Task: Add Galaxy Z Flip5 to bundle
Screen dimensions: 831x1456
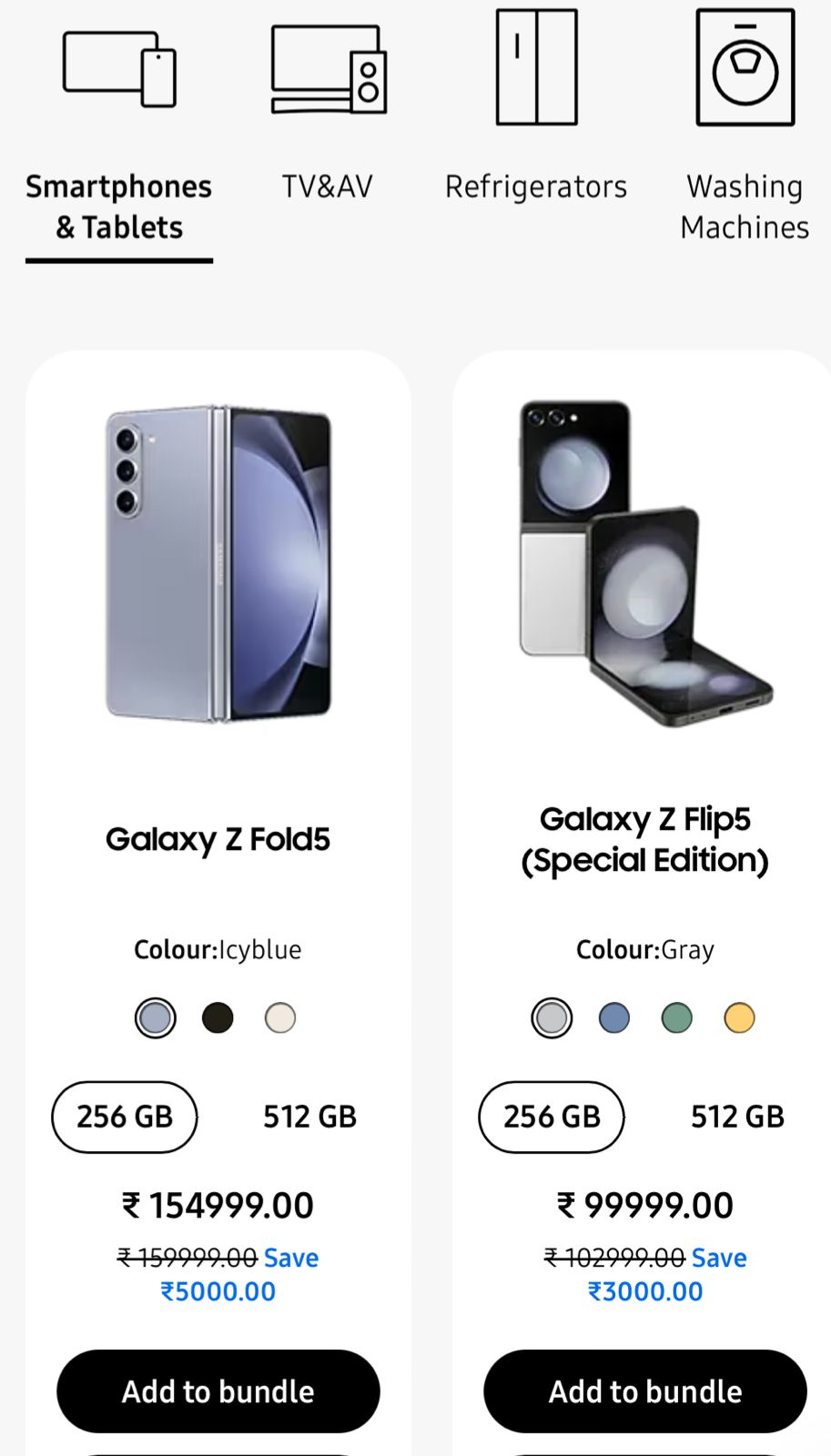Action: click(x=645, y=1391)
